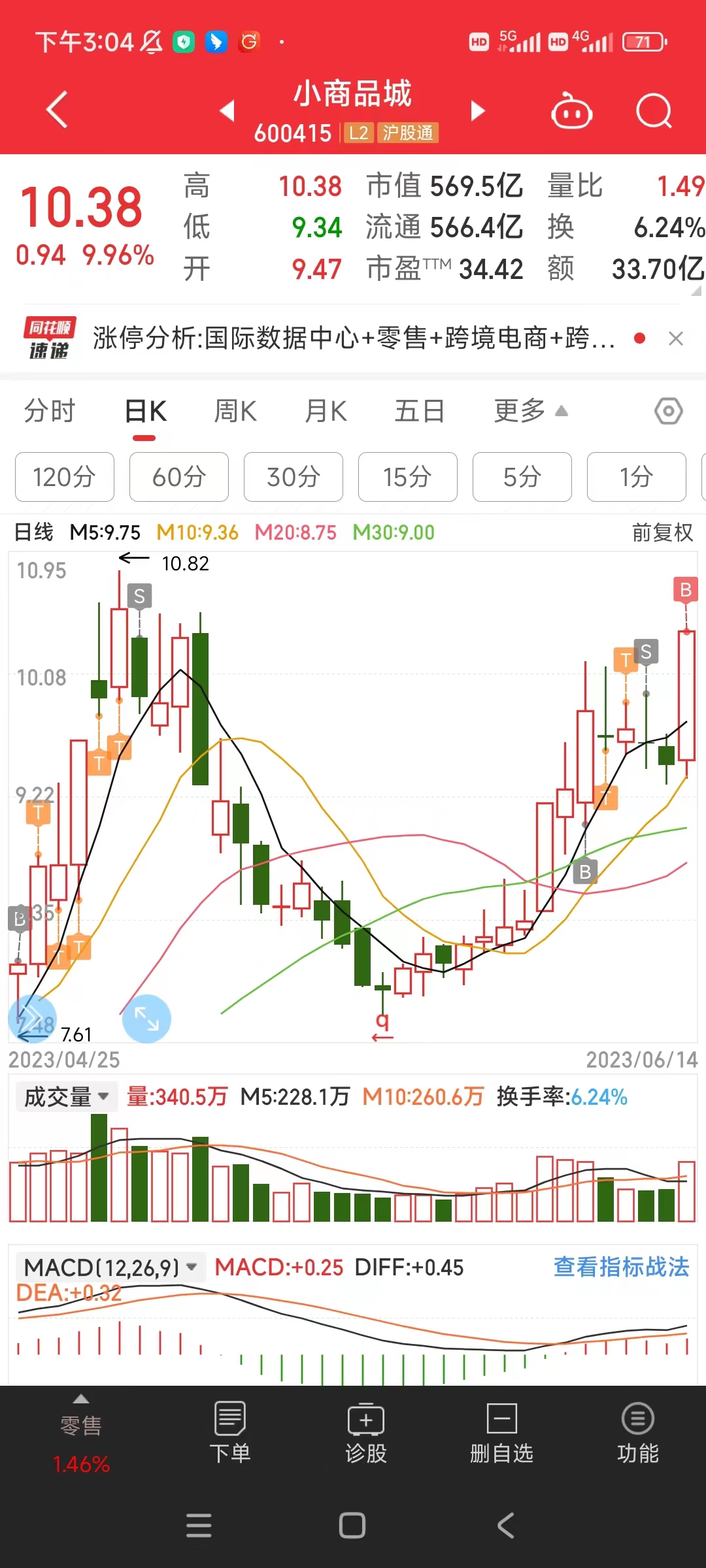Image resolution: width=706 pixels, height=1568 pixels.
Task: Open the AI assistant robot icon
Action: (571, 111)
